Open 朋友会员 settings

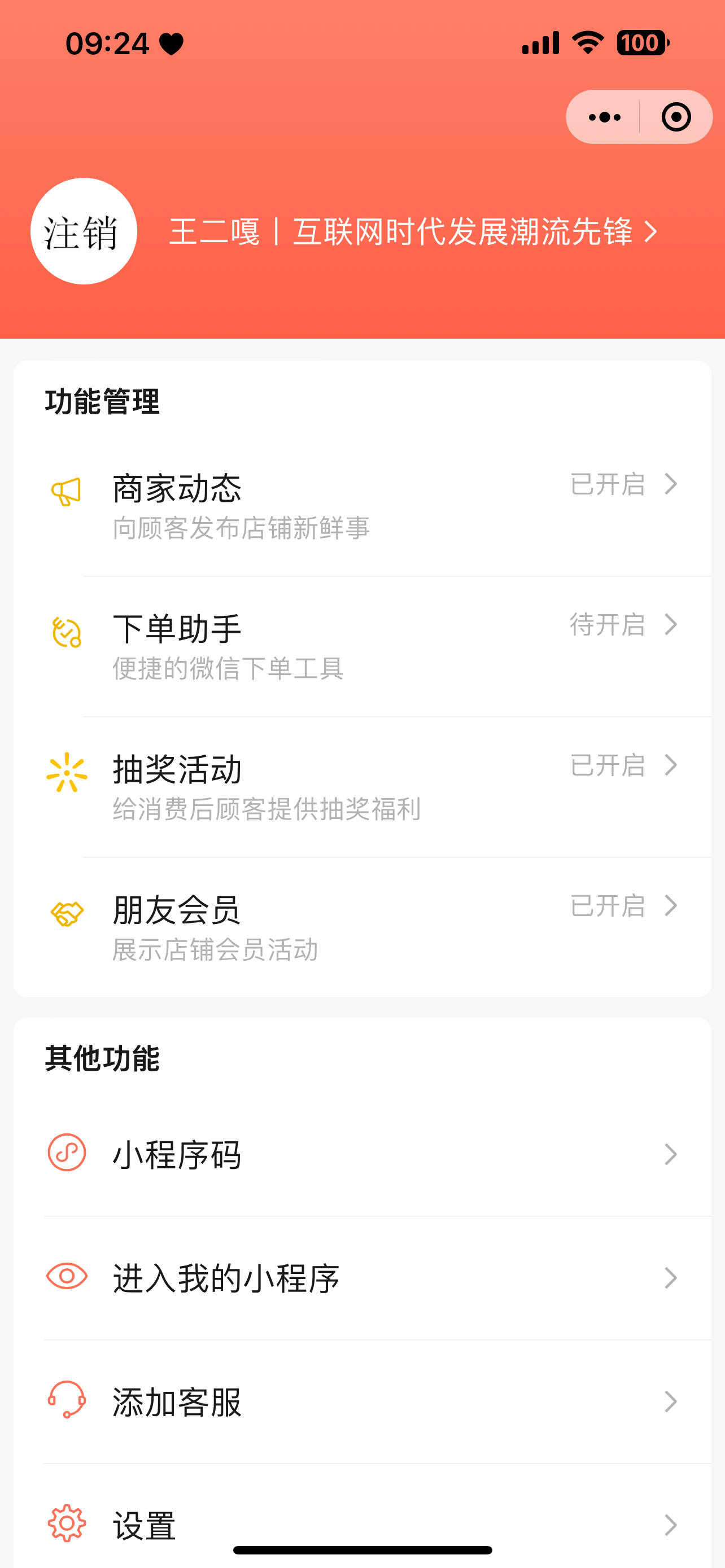[x=365, y=928]
